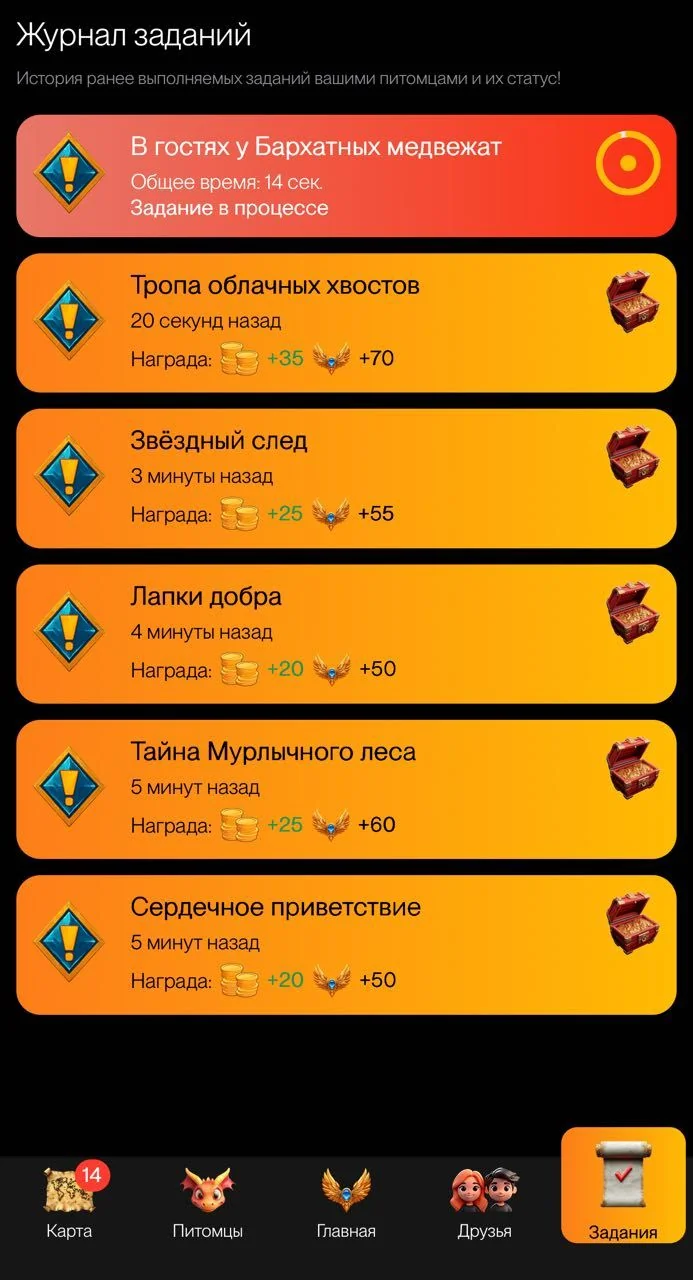Go to the Главная tab
This screenshot has height=1280, width=693.
point(346,1200)
